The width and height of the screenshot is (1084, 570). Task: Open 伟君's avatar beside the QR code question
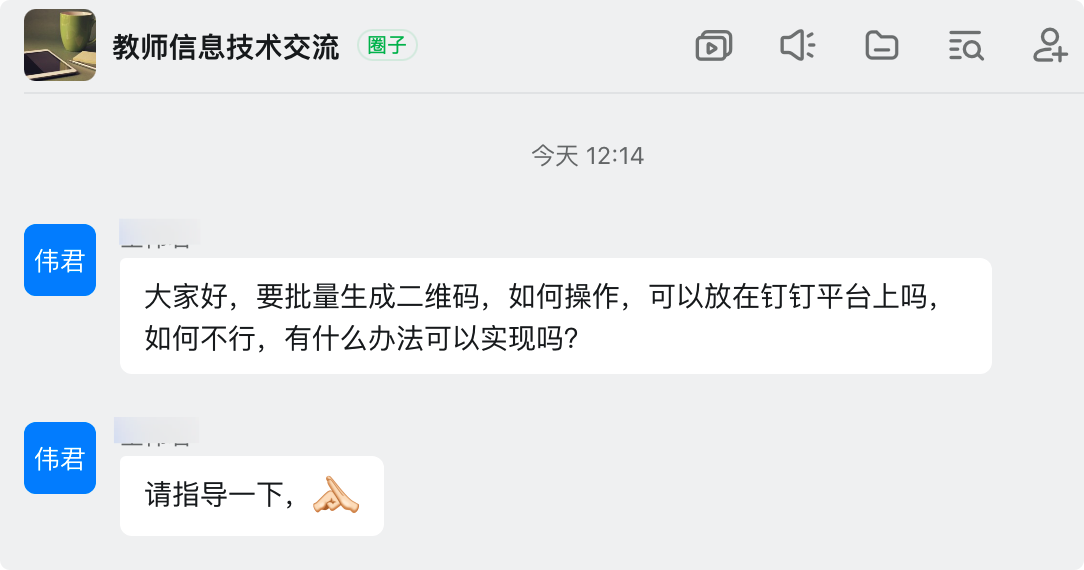point(60,260)
